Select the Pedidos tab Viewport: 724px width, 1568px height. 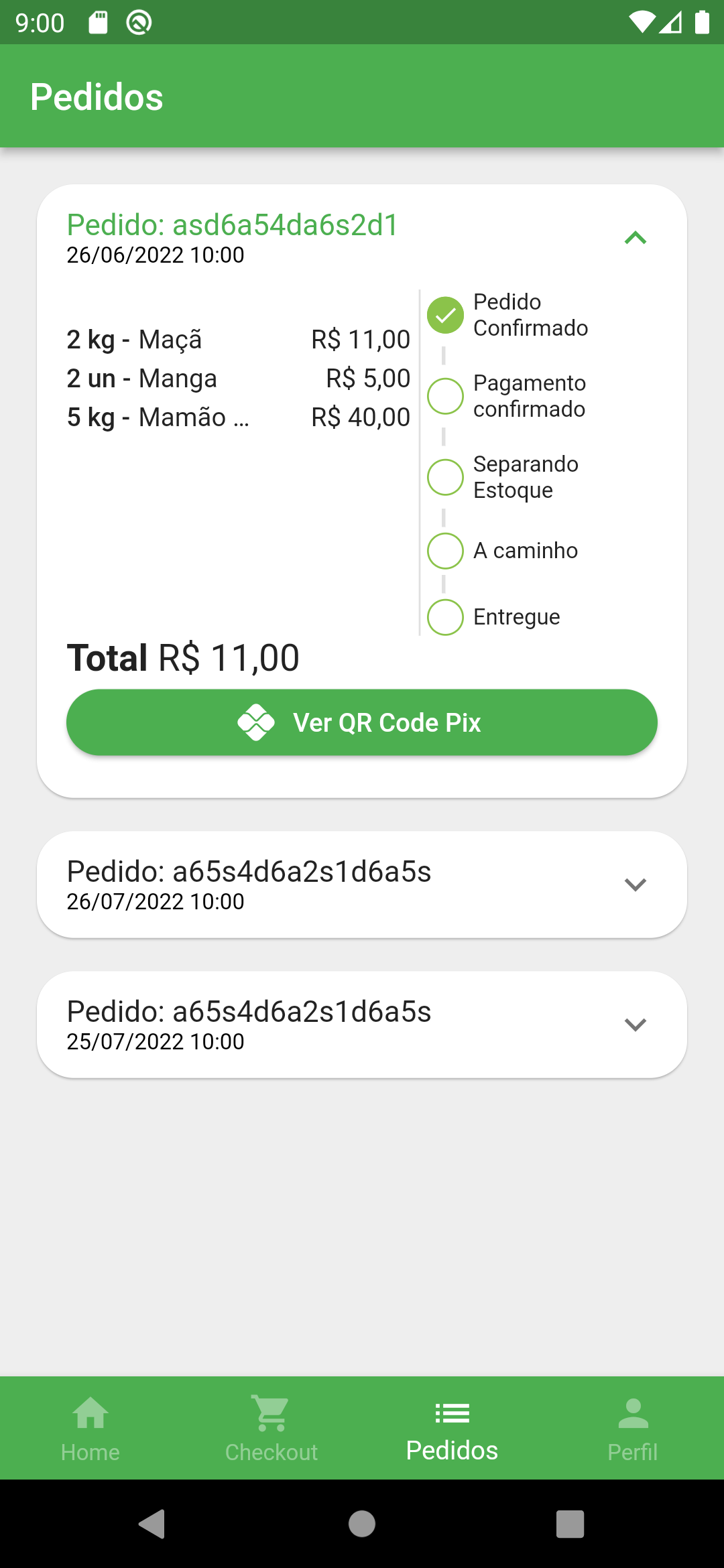(x=452, y=1429)
